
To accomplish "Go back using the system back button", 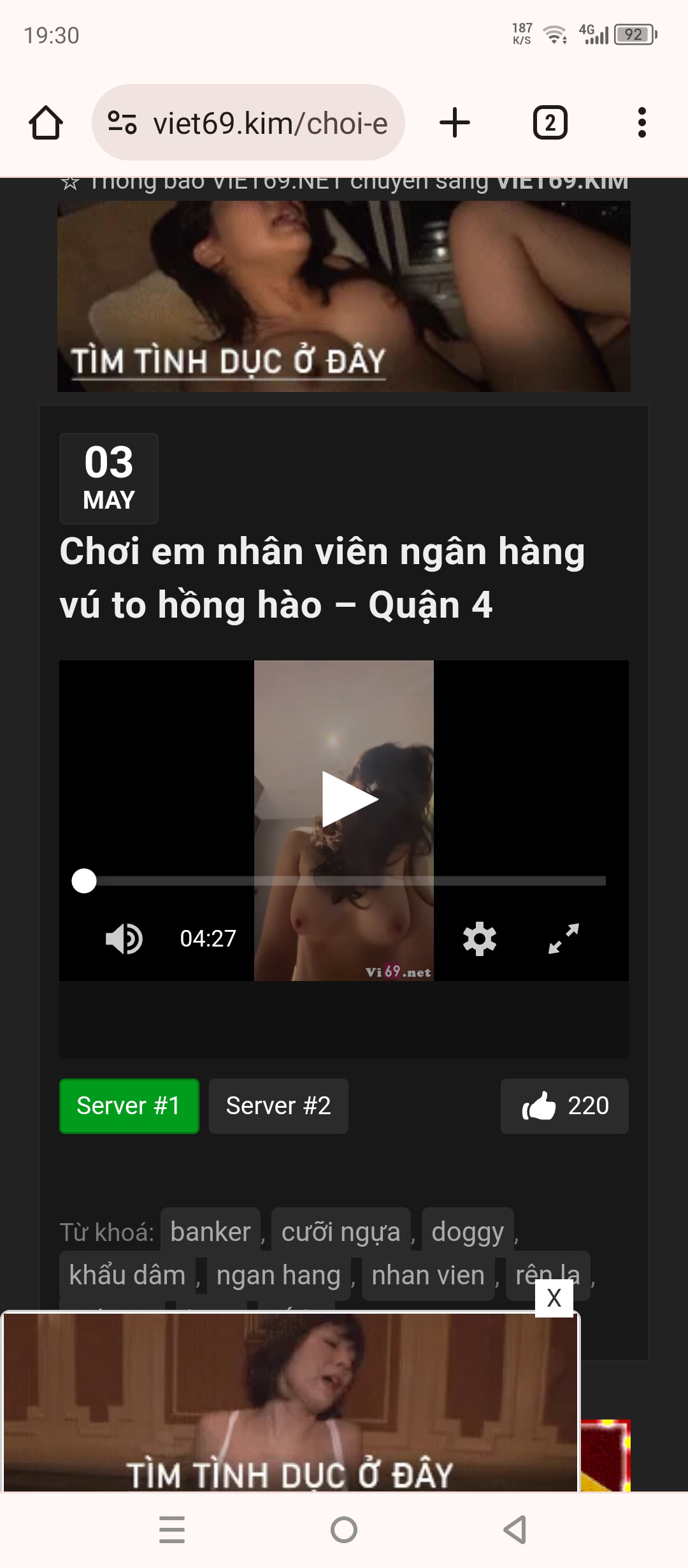I will click(x=515, y=1529).
